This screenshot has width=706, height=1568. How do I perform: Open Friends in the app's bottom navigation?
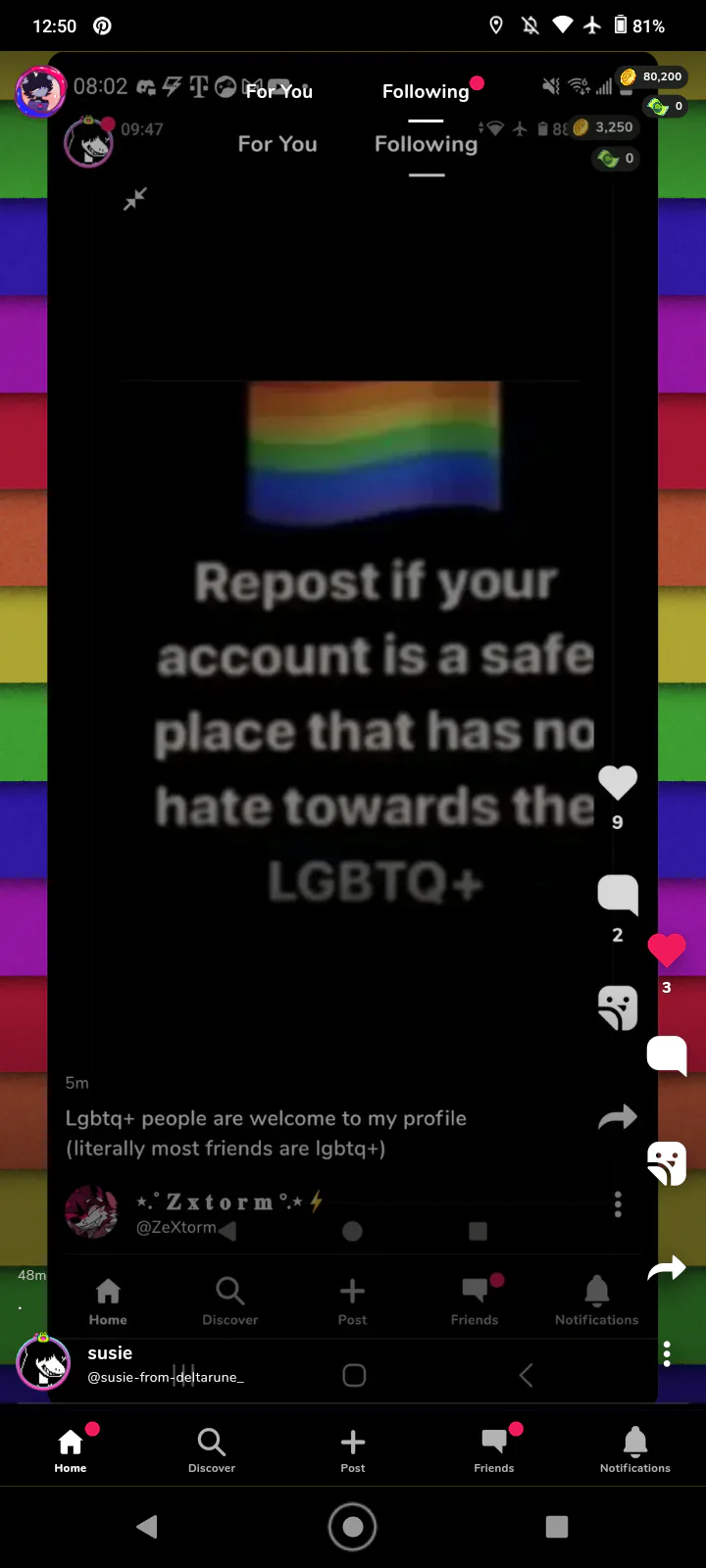[x=494, y=1450]
